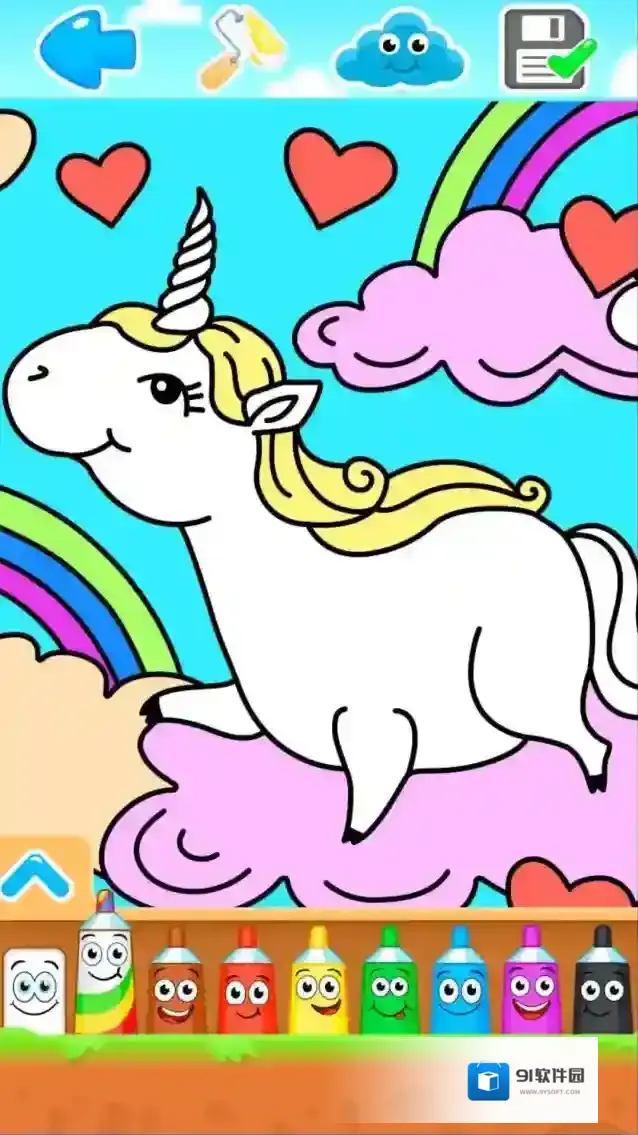Screen dimensions: 638x1135
Task: Select the red paint tube
Action: [246, 985]
